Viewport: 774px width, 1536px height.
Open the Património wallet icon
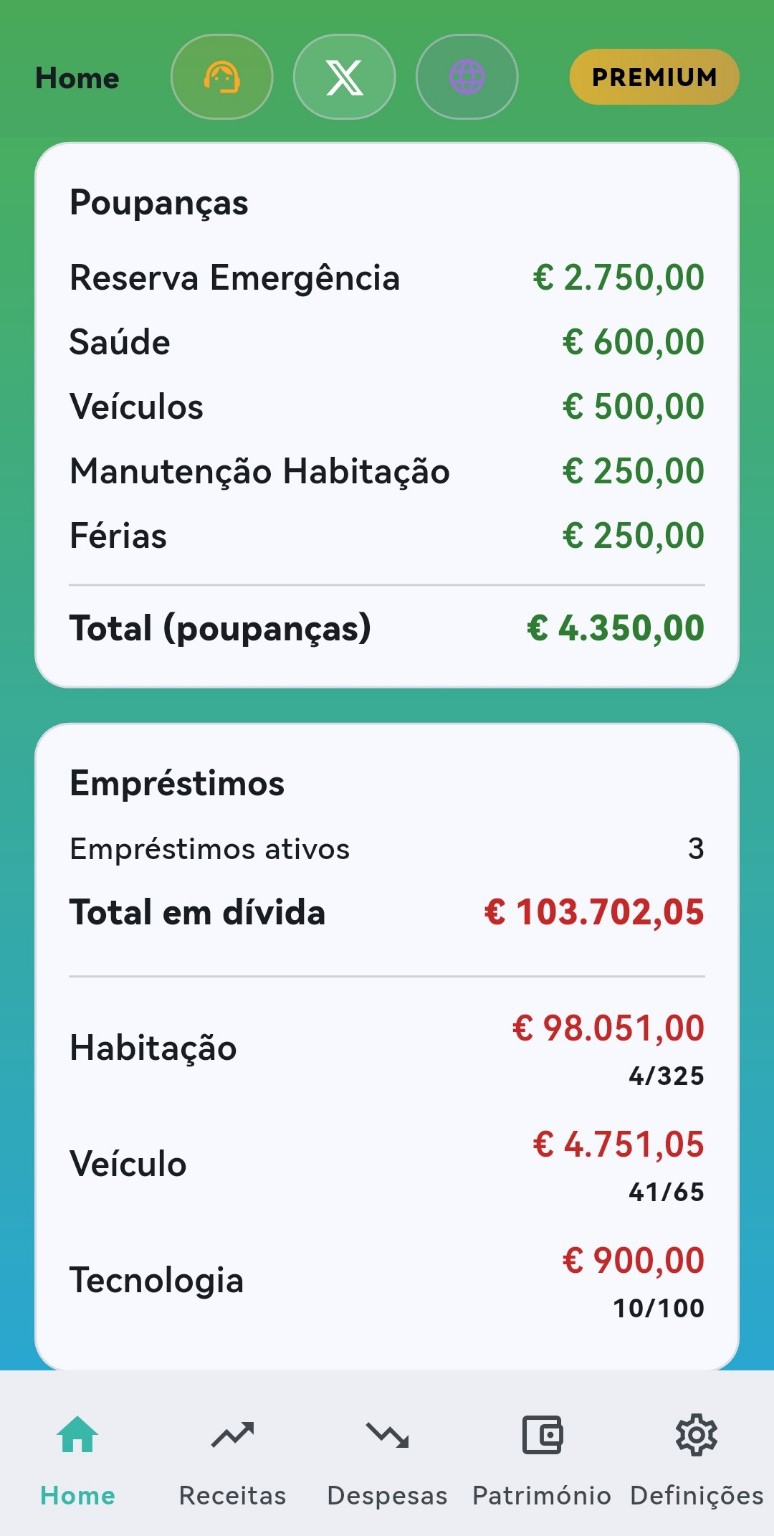tap(542, 1434)
